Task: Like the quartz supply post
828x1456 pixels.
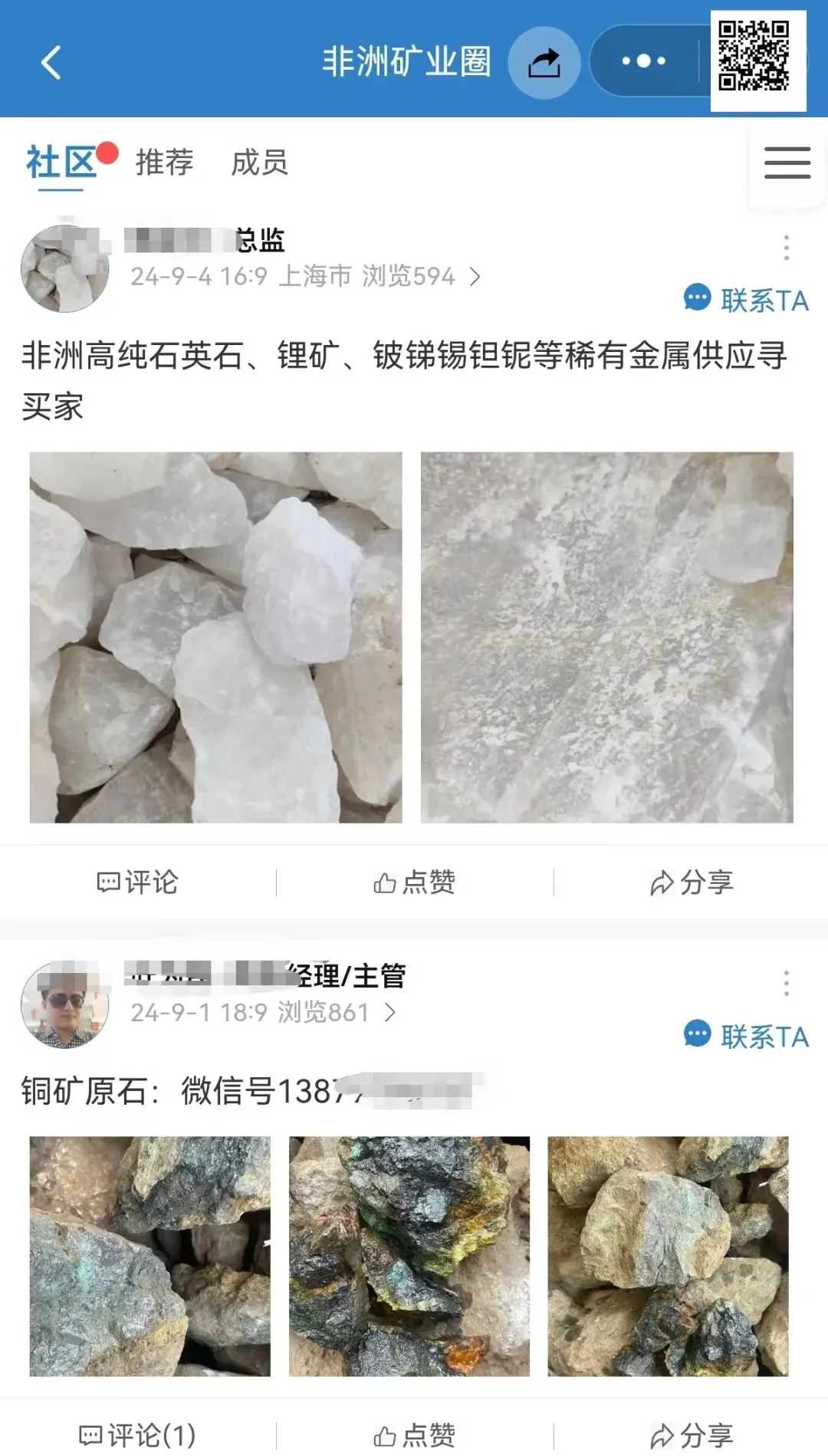Action: [415, 882]
